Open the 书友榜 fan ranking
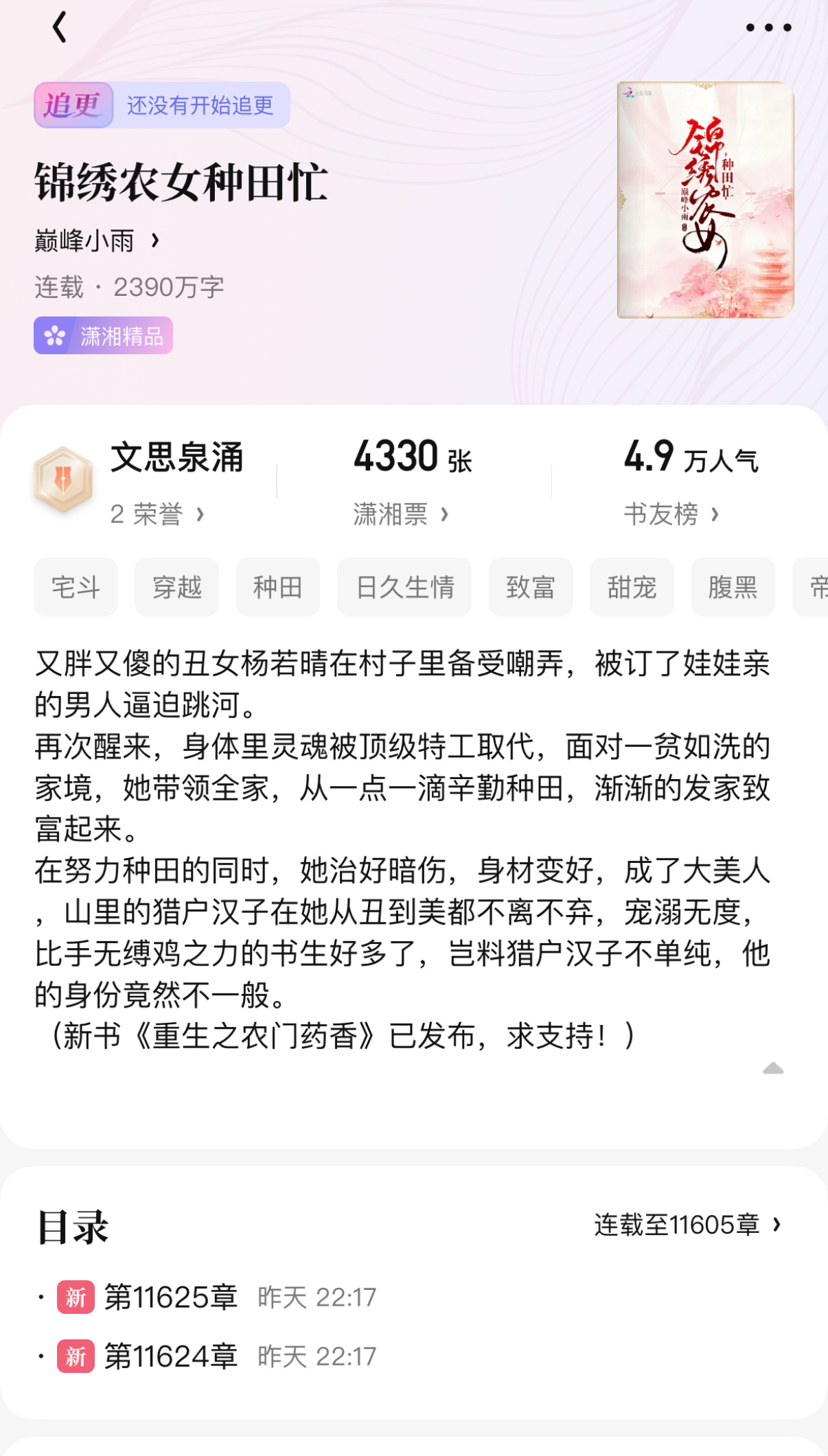This screenshot has height=1456, width=828. tap(671, 514)
